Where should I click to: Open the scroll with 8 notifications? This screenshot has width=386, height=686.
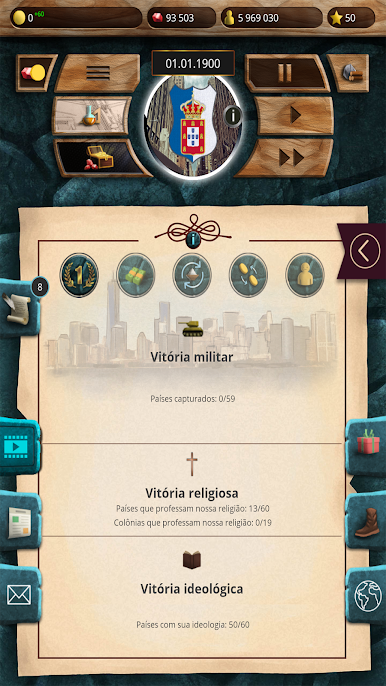click(x=20, y=308)
